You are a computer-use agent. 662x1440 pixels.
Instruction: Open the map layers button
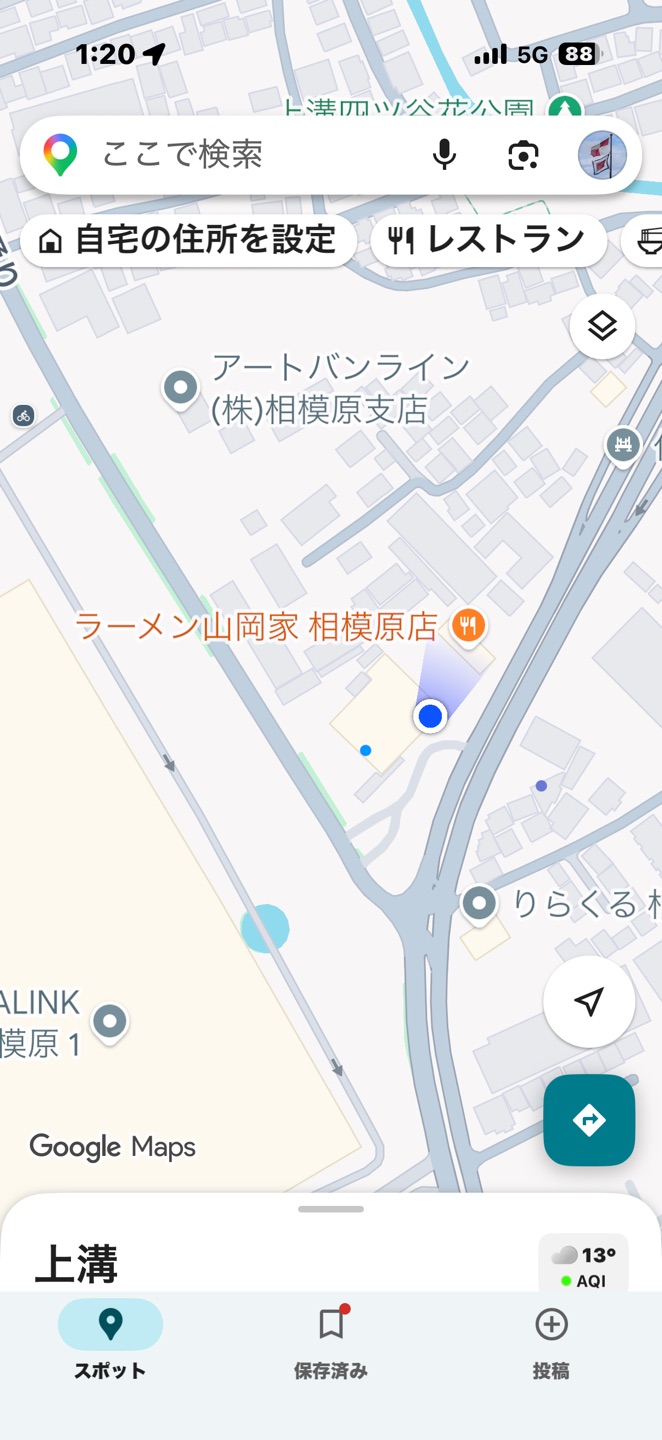click(602, 326)
